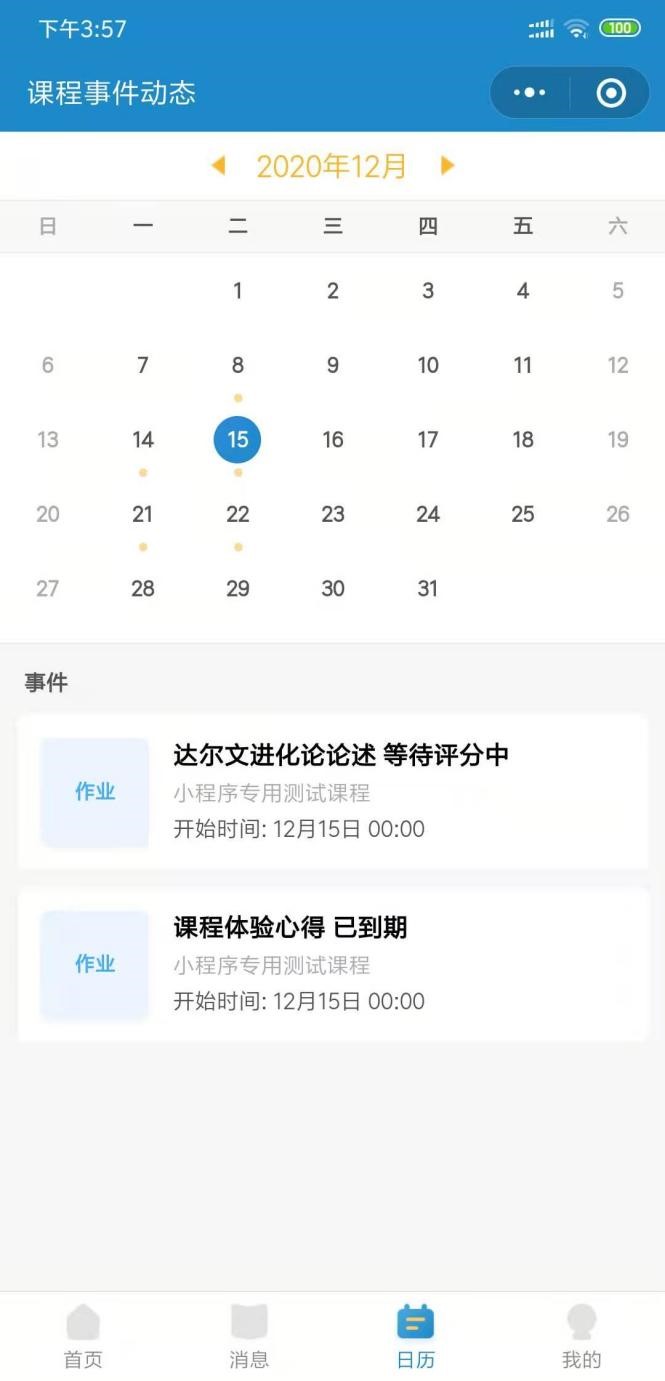Switch to the 日历 tab
665x1381 pixels.
pyautogui.click(x=415, y=1336)
